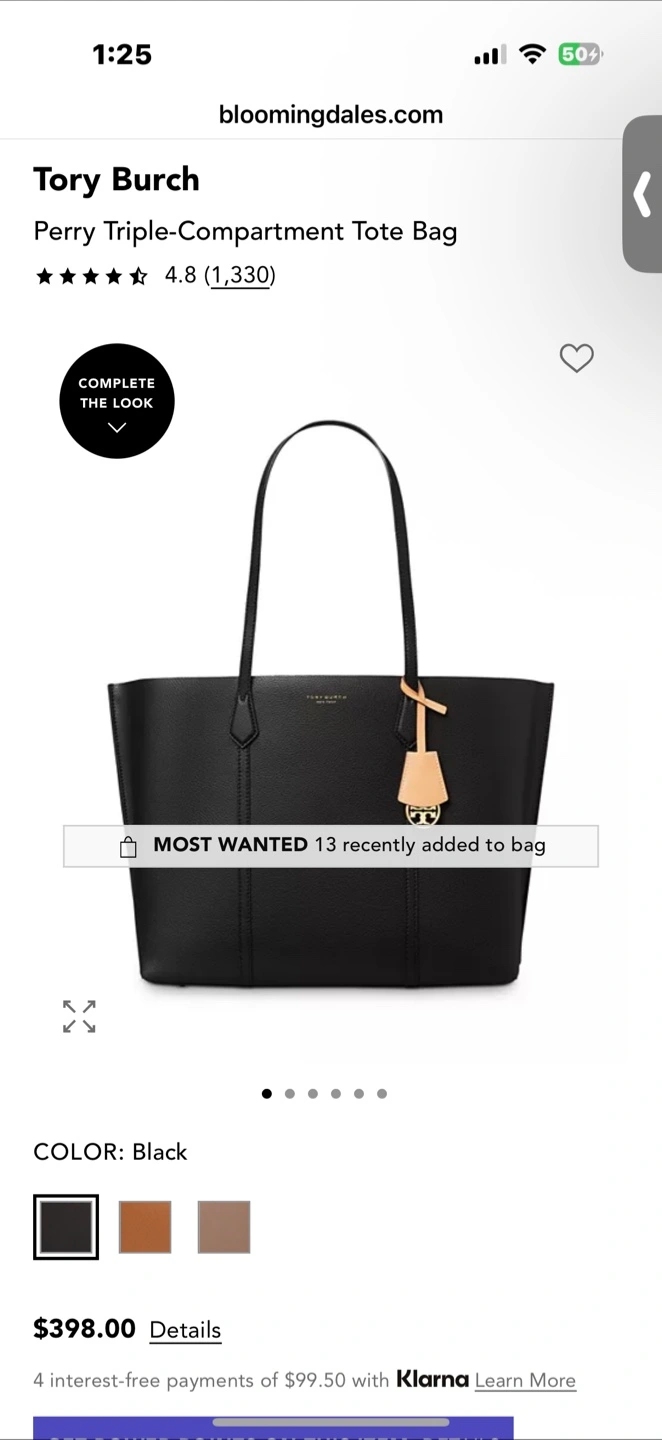Screen dimensions: 662x1440
Task: Expand the Complete The Look button
Action: (x=117, y=401)
